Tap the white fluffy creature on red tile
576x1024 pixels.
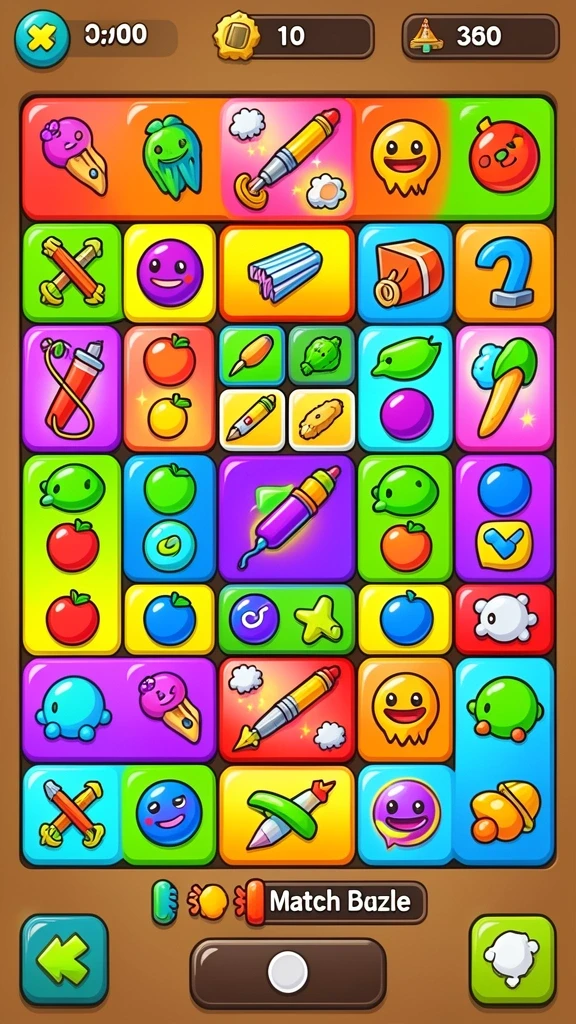(505, 619)
